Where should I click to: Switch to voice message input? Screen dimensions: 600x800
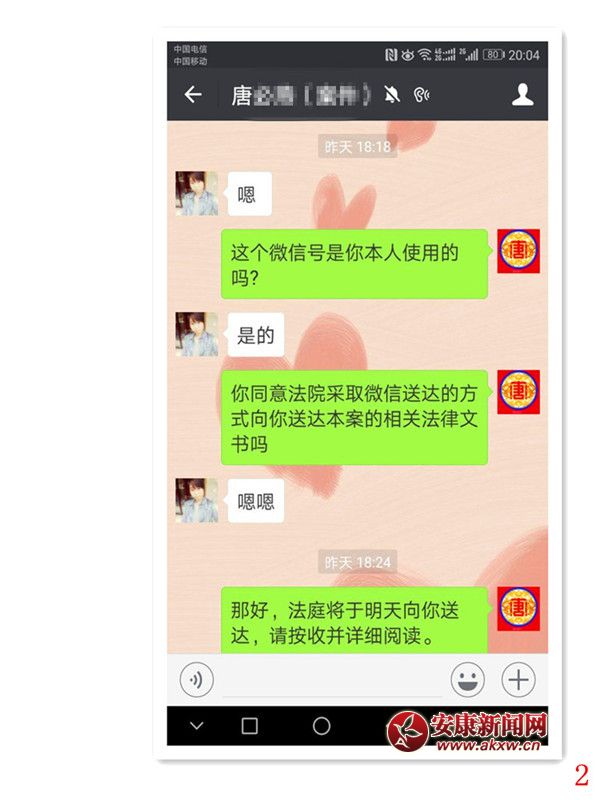pyautogui.click(x=197, y=680)
